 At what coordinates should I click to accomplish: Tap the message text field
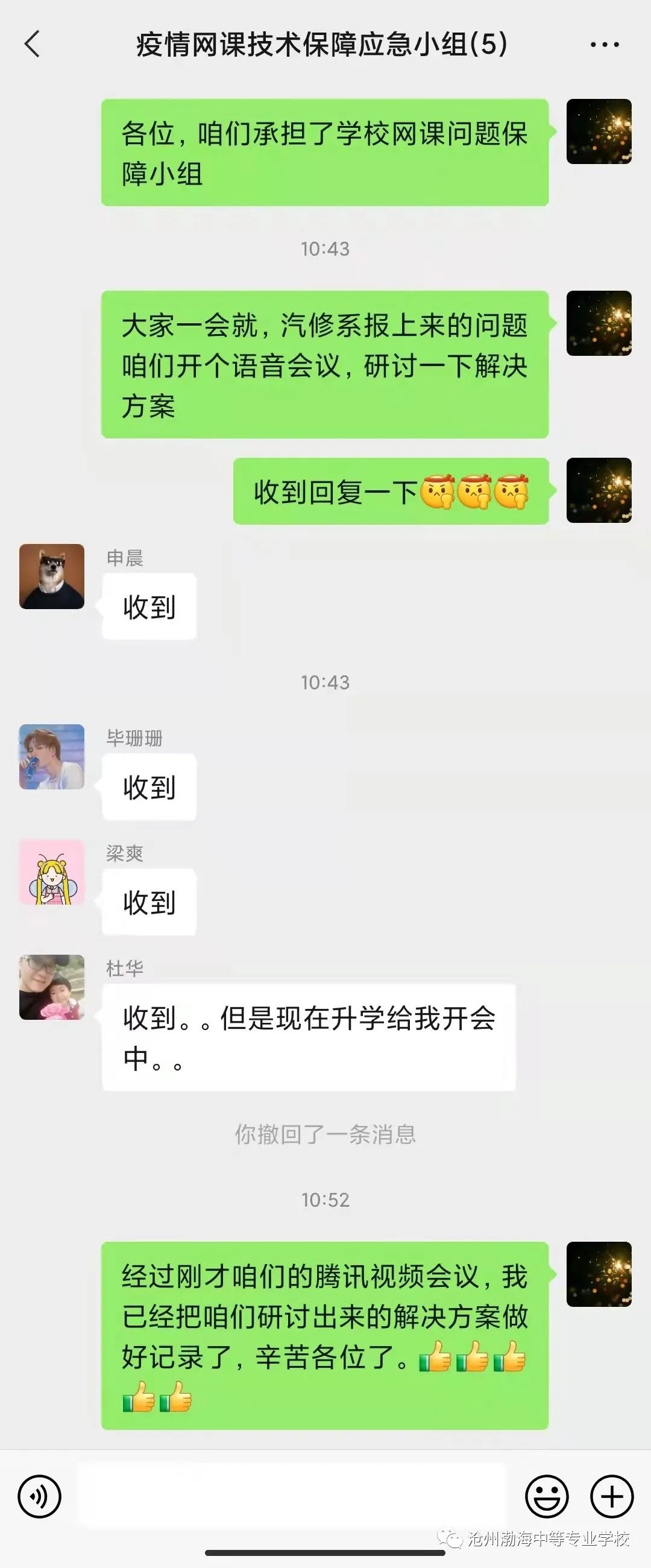coord(292,1496)
